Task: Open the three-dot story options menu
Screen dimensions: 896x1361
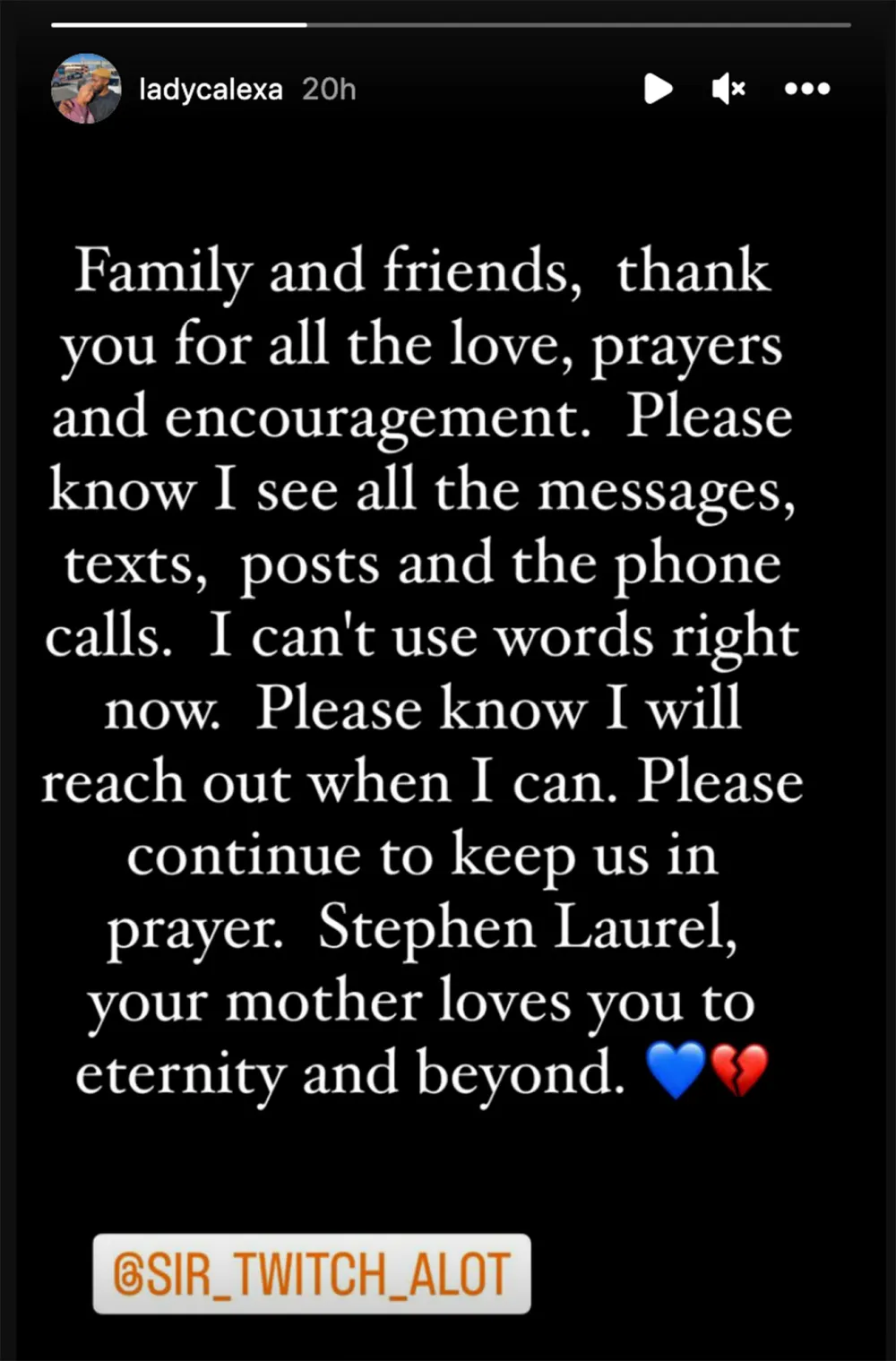Action: pos(806,88)
